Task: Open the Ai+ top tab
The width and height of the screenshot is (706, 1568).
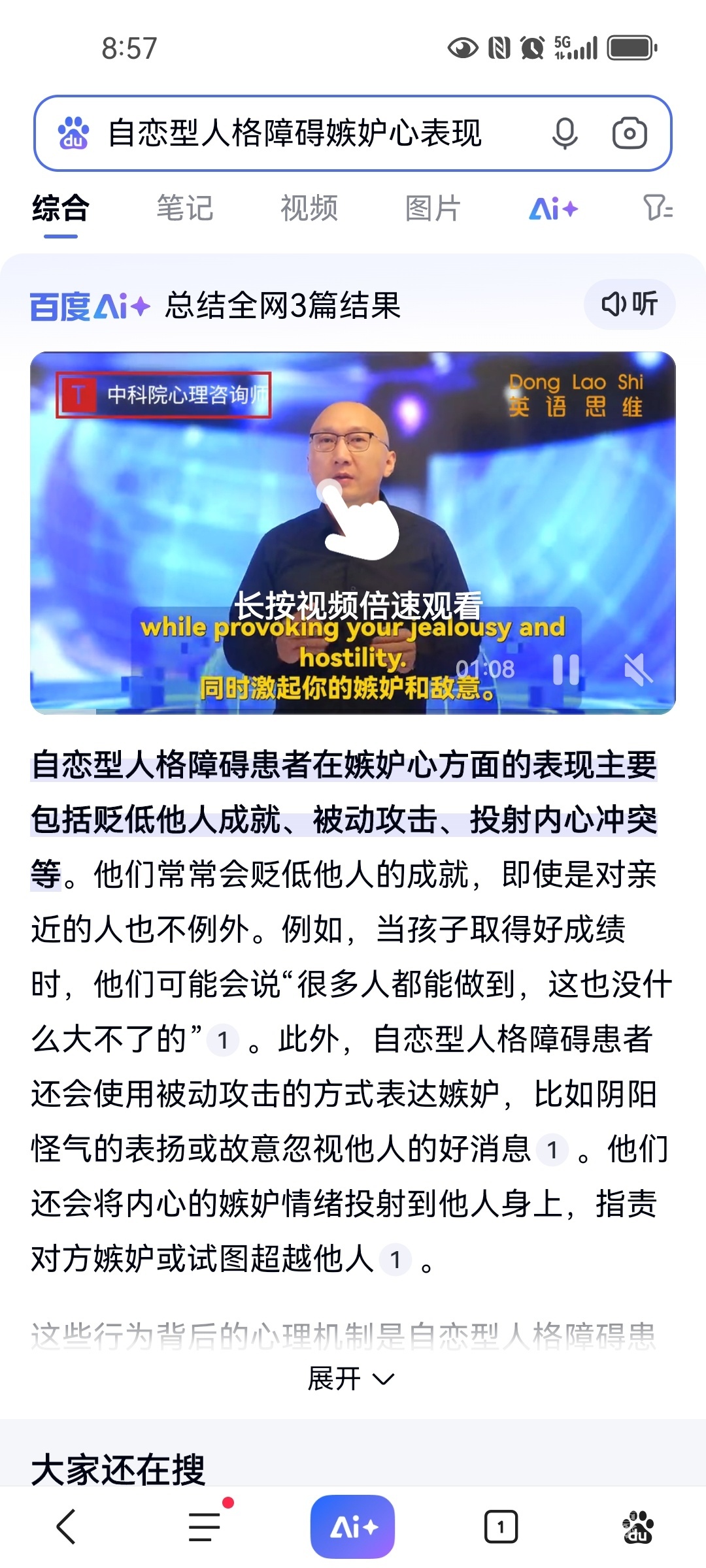Action: (x=553, y=209)
